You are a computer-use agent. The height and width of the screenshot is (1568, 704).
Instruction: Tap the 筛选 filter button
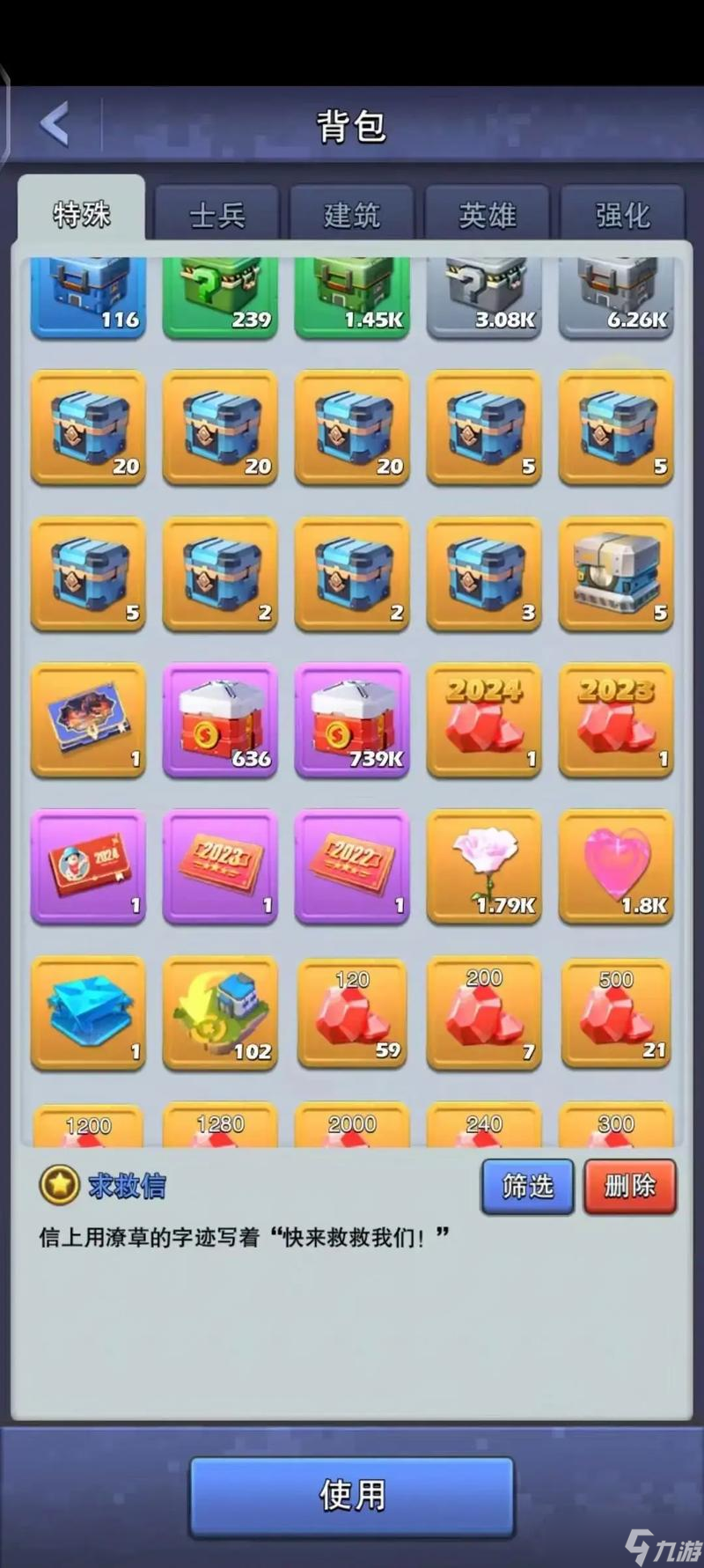(527, 1186)
